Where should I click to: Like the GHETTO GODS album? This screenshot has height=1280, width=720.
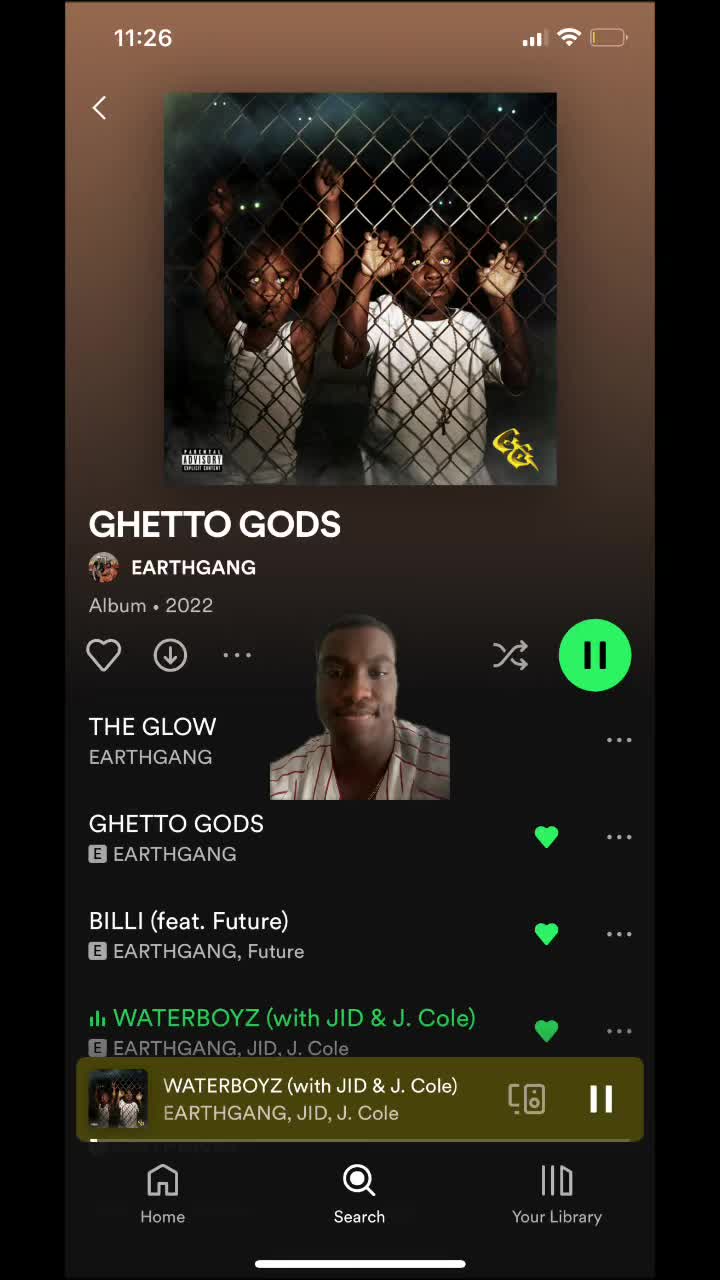click(x=104, y=655)
